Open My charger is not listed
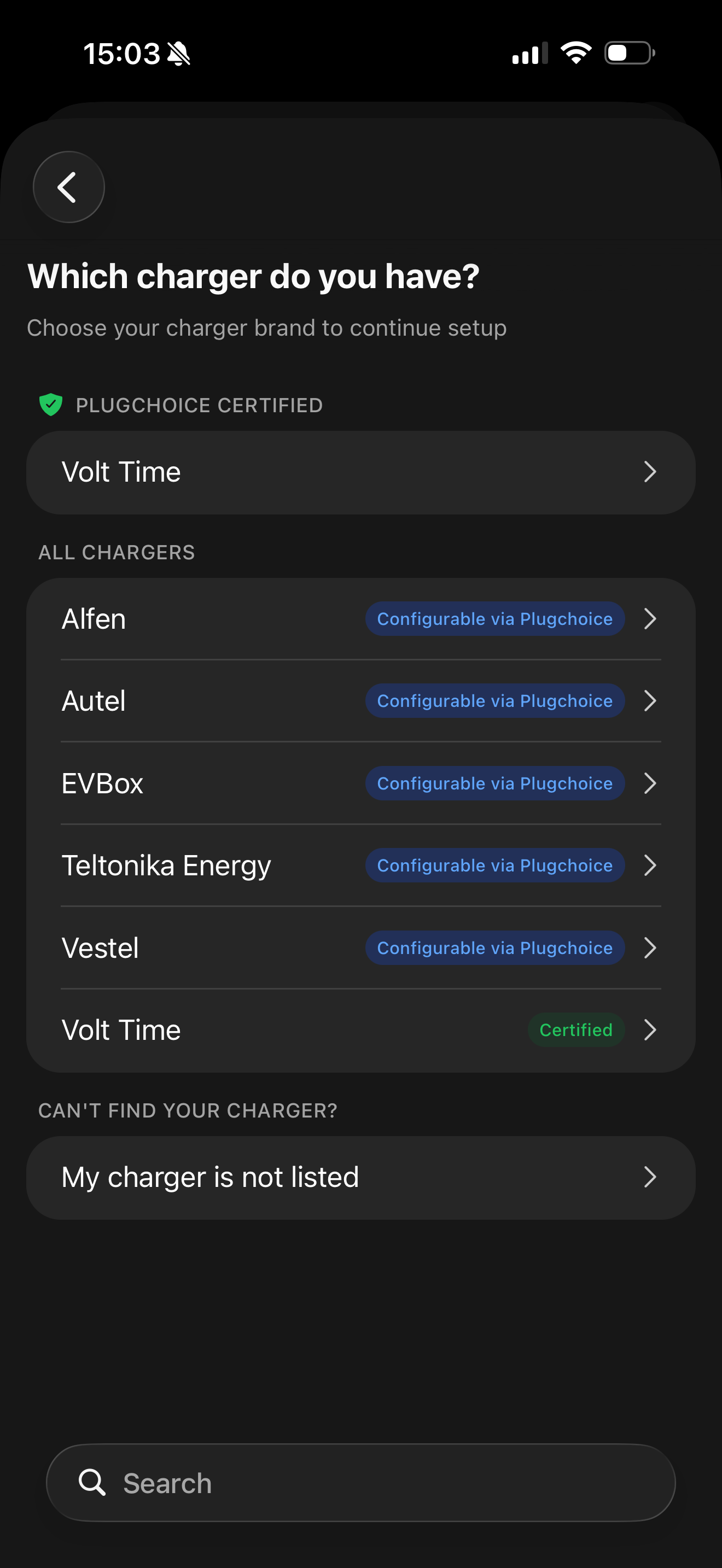The height and width of the screenshot is (1568, 722). point(360,1177)
